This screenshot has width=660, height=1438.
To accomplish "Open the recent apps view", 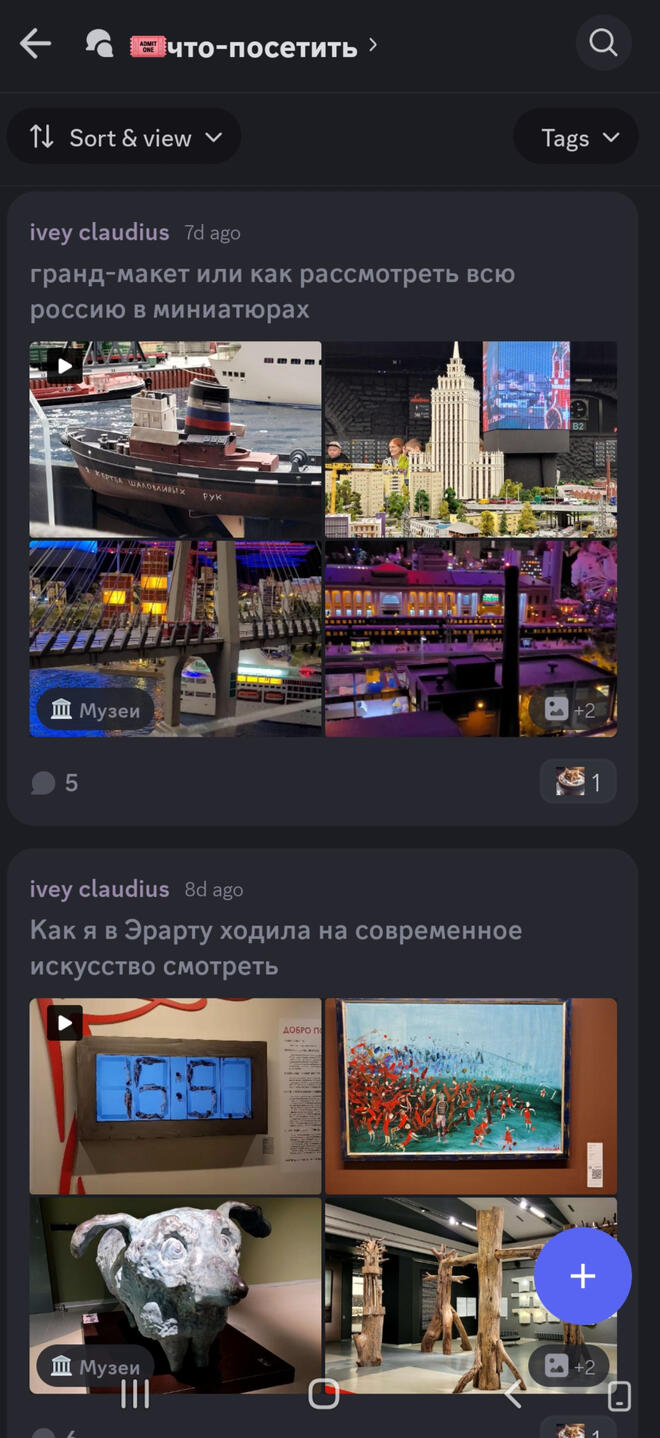I will coord(135,1394).
